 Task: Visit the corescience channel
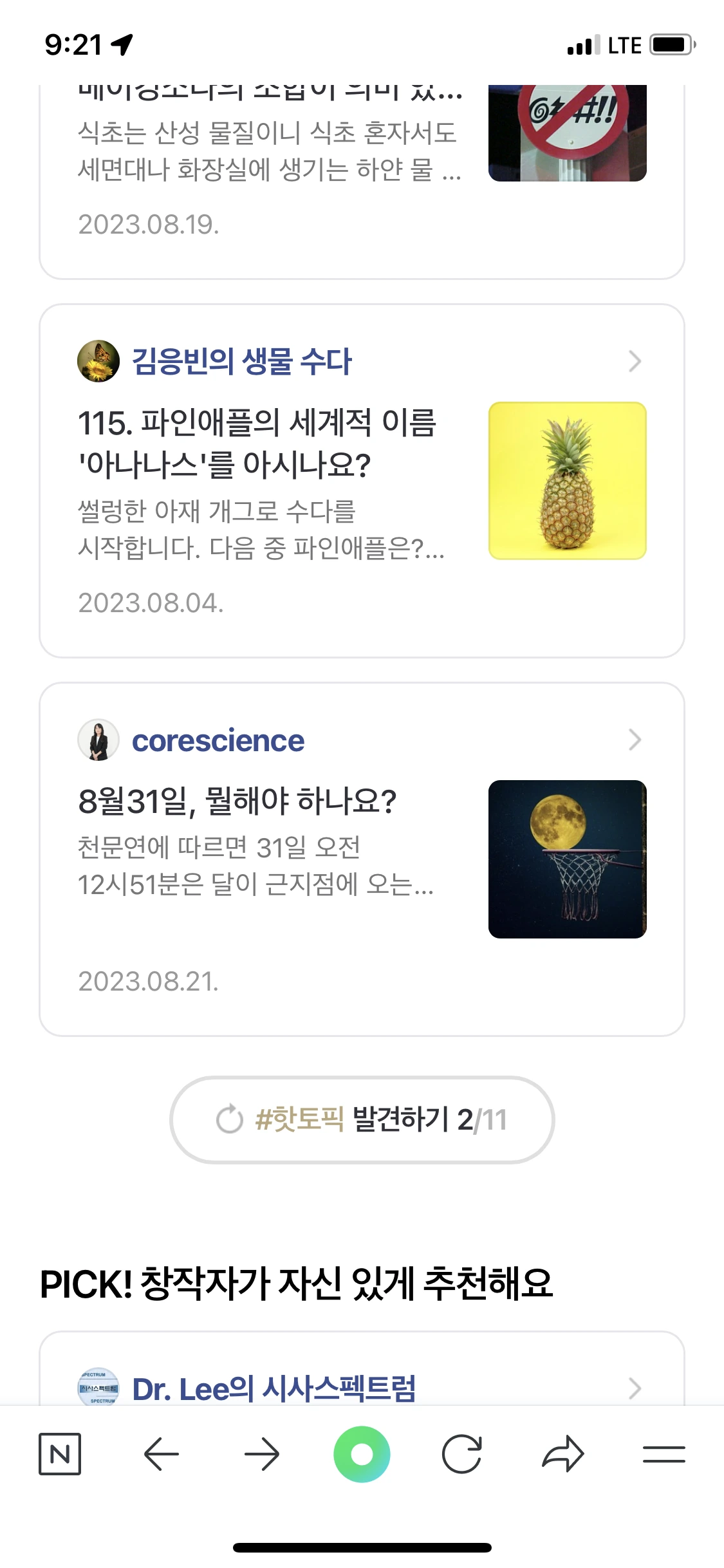click(218, 740)
